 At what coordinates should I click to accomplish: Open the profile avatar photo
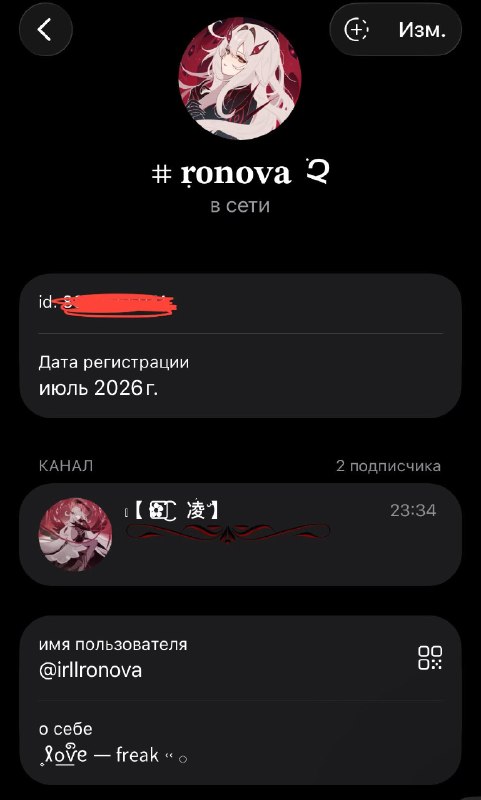(240, 80)
